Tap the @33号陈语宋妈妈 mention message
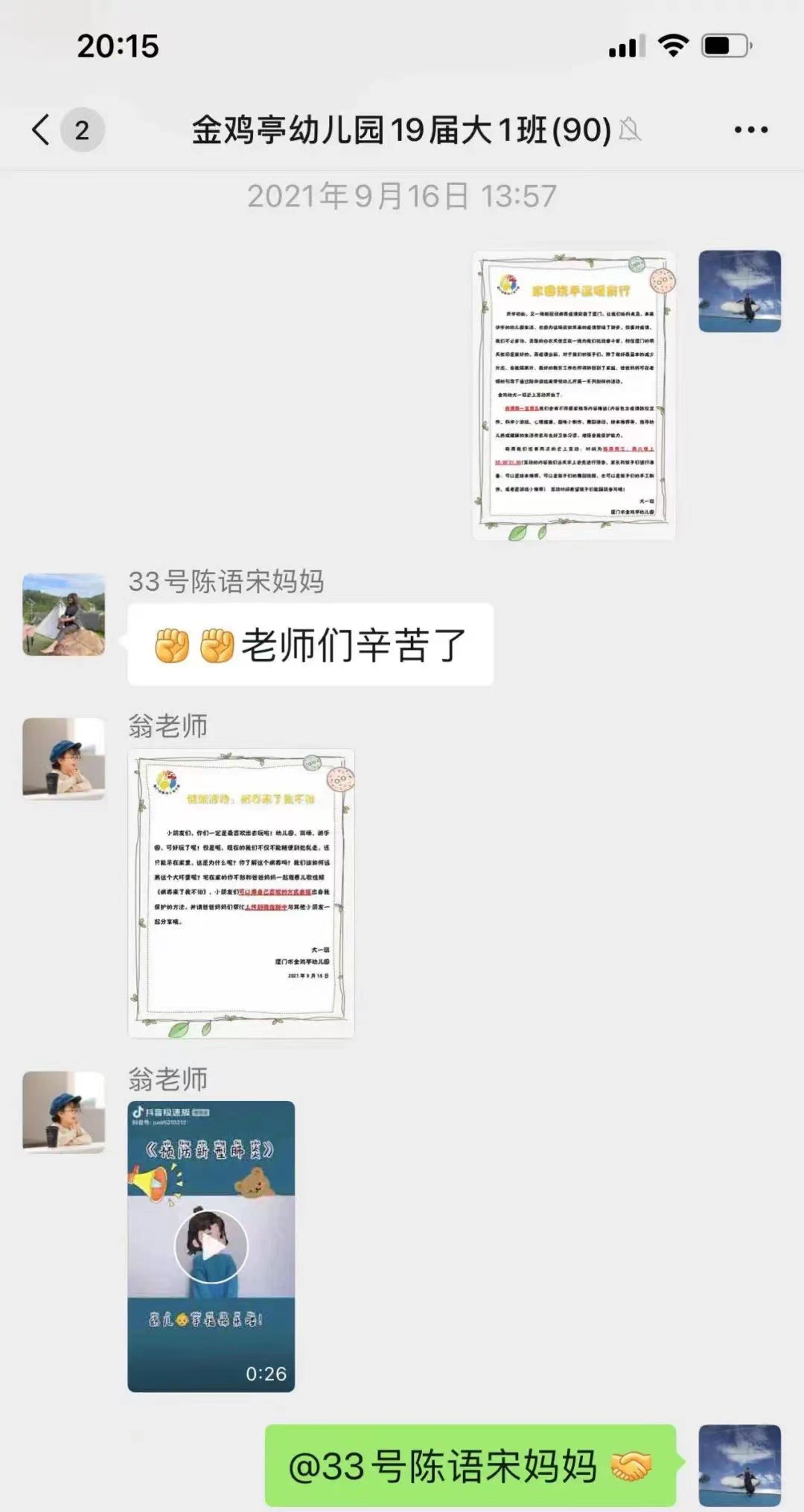This screenshot has height=1512, width=804. (x=470, y=1466)
